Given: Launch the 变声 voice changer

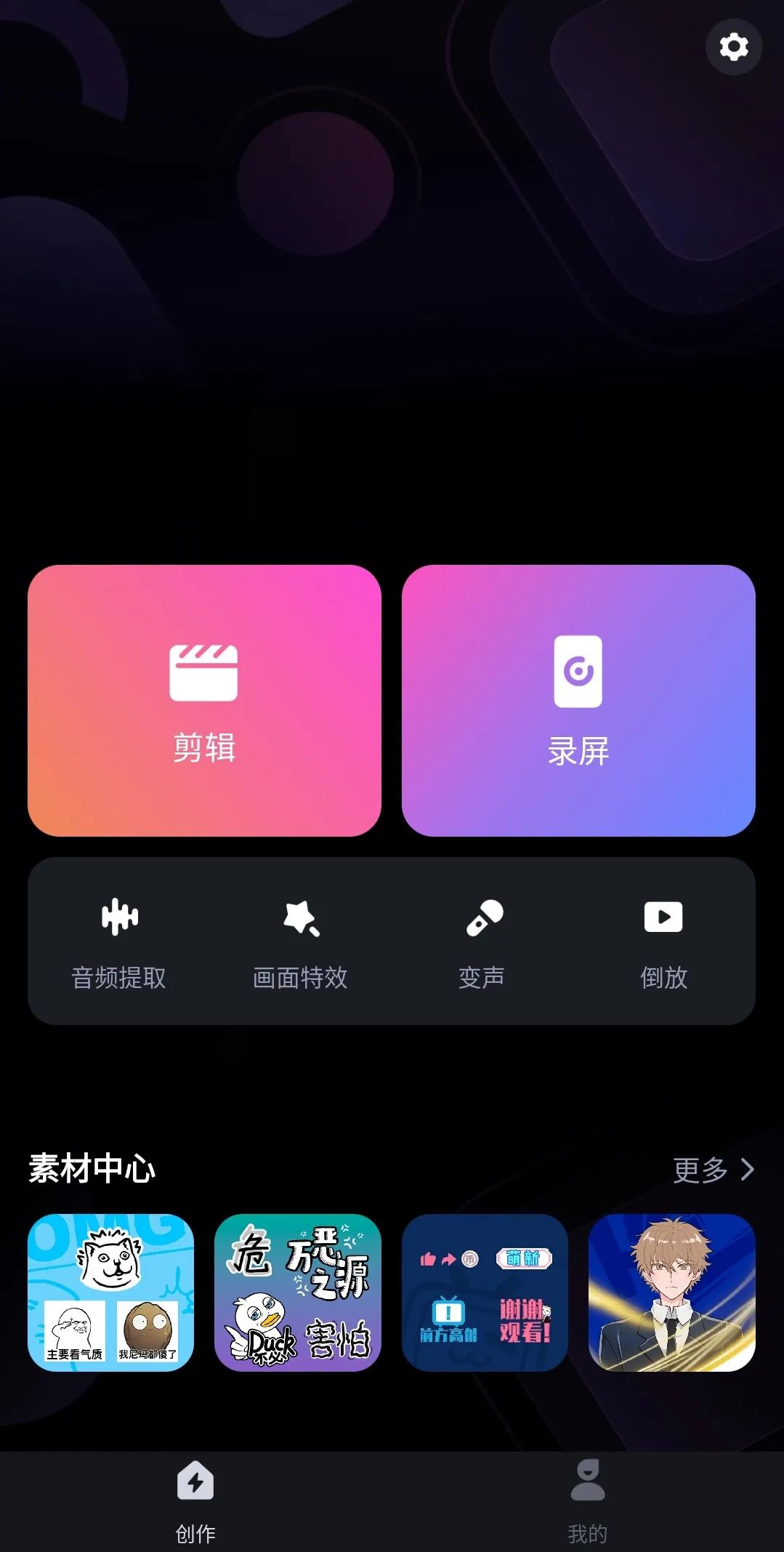Looking at the screenshot, I should 482,941.
